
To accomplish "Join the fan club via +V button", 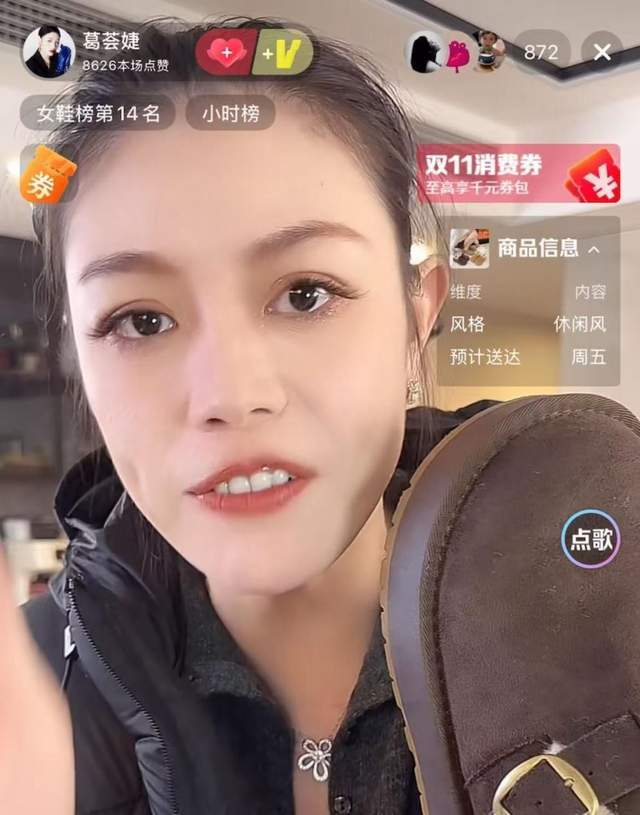I will (283, 52).
